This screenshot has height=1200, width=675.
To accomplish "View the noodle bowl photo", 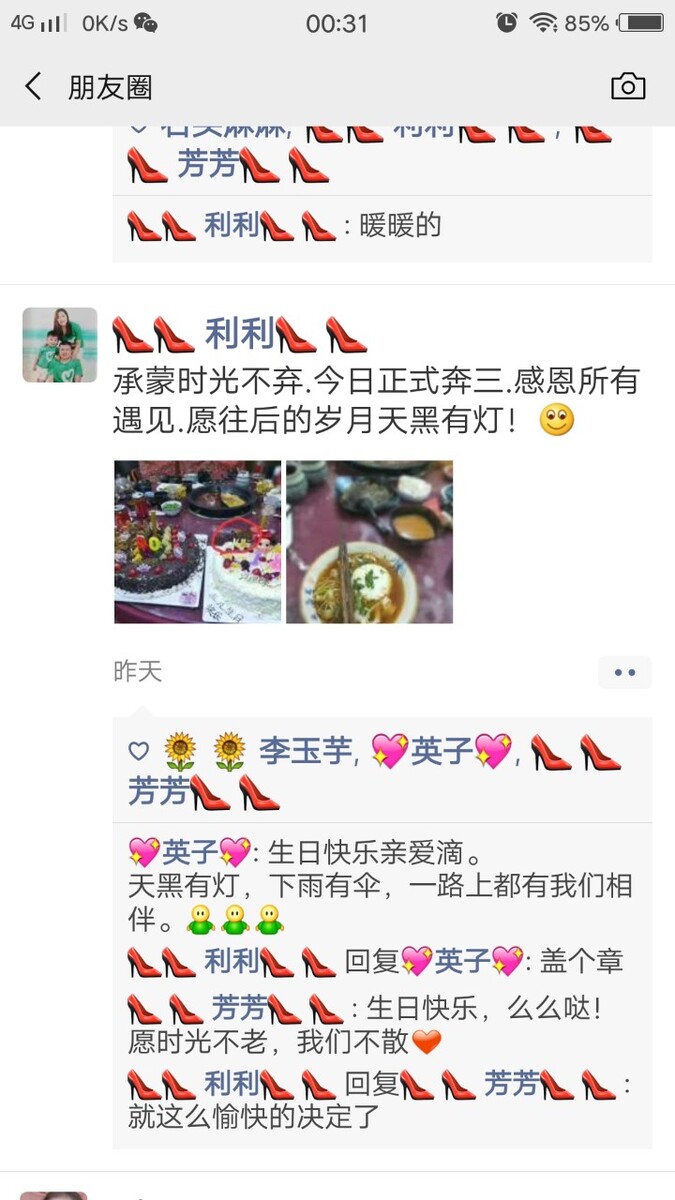I will (x=369, y=542).
